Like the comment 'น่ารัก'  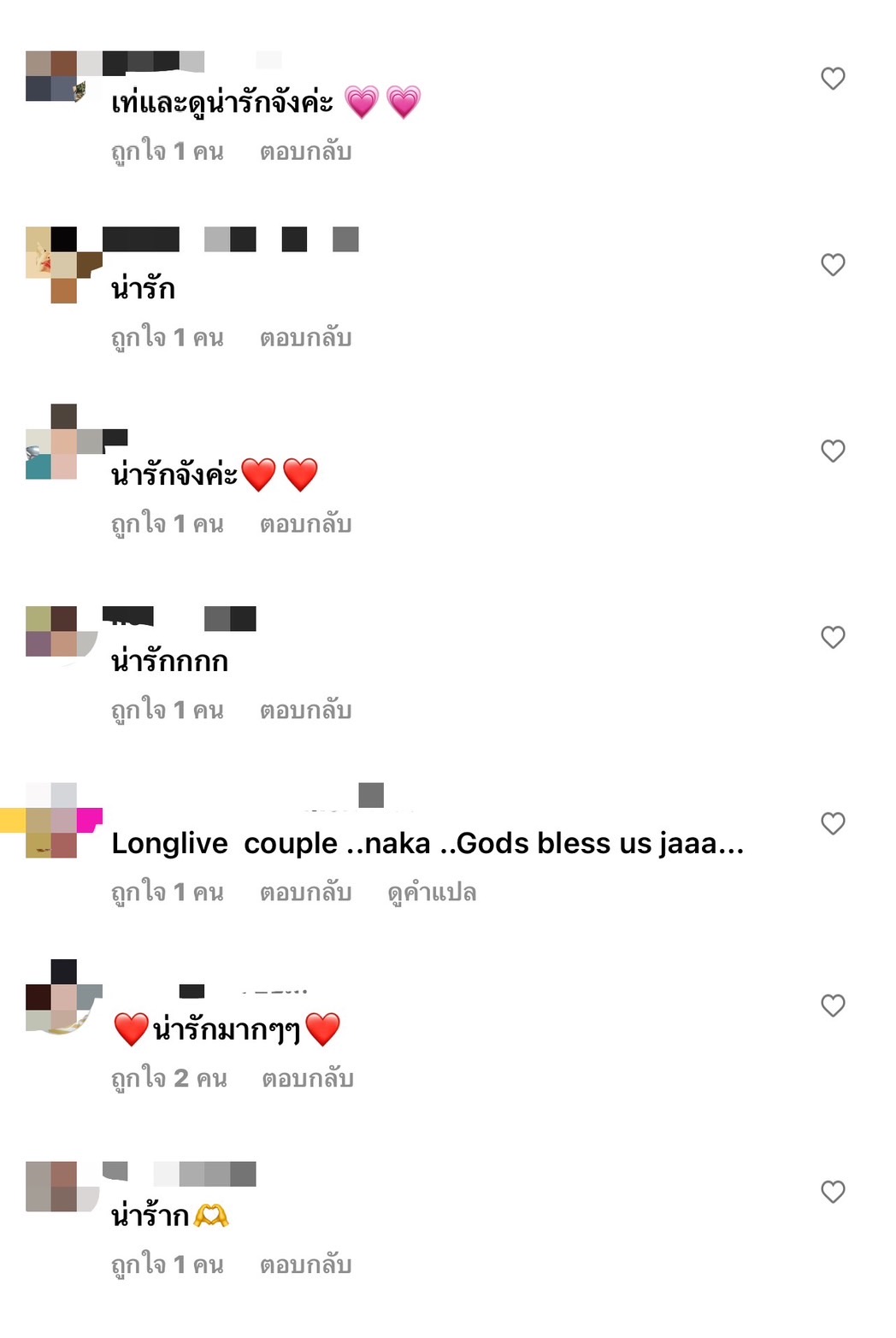(x=833, y=265)
